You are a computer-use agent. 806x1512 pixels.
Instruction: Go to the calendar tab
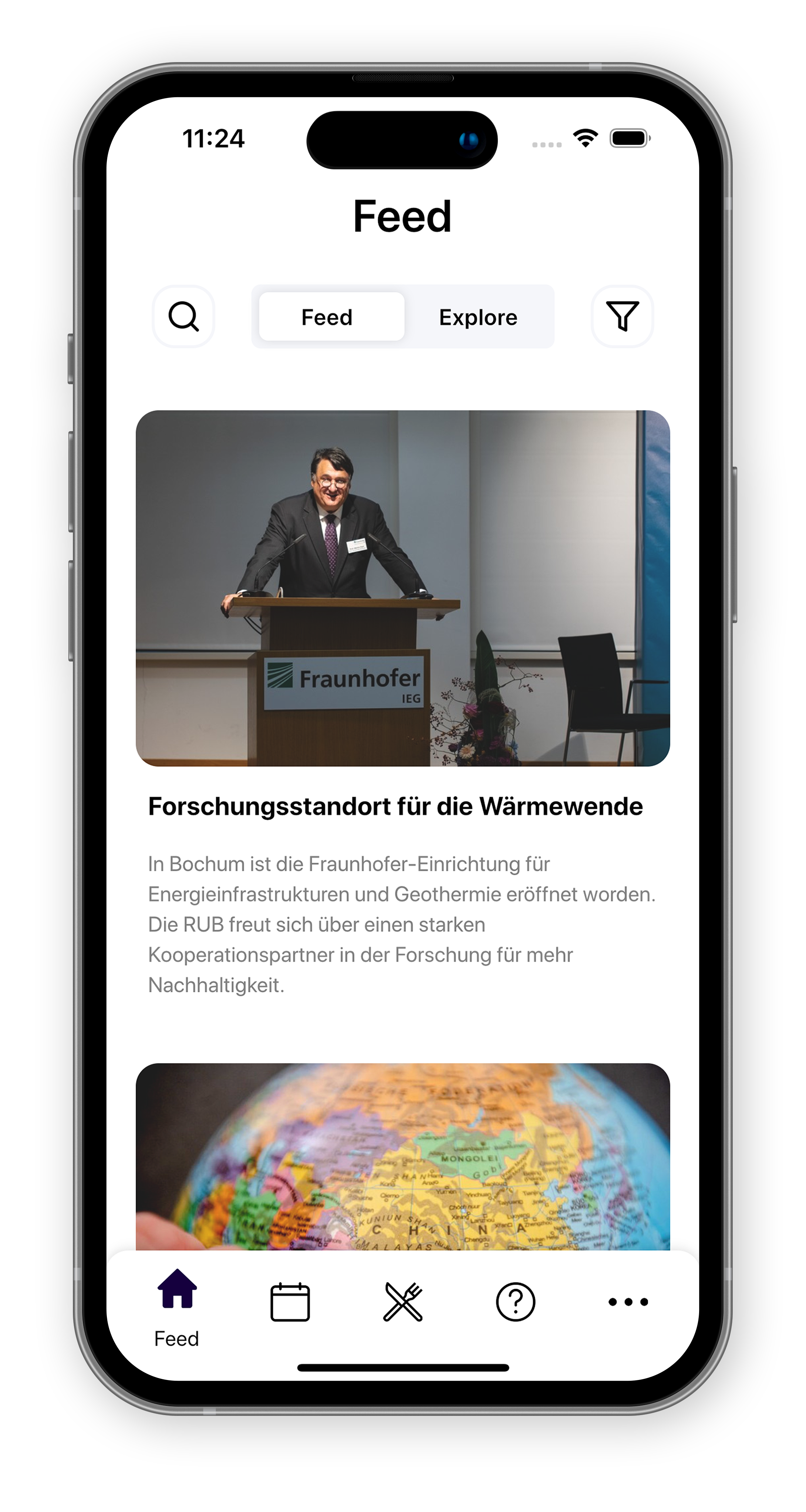coord(290,1302)
